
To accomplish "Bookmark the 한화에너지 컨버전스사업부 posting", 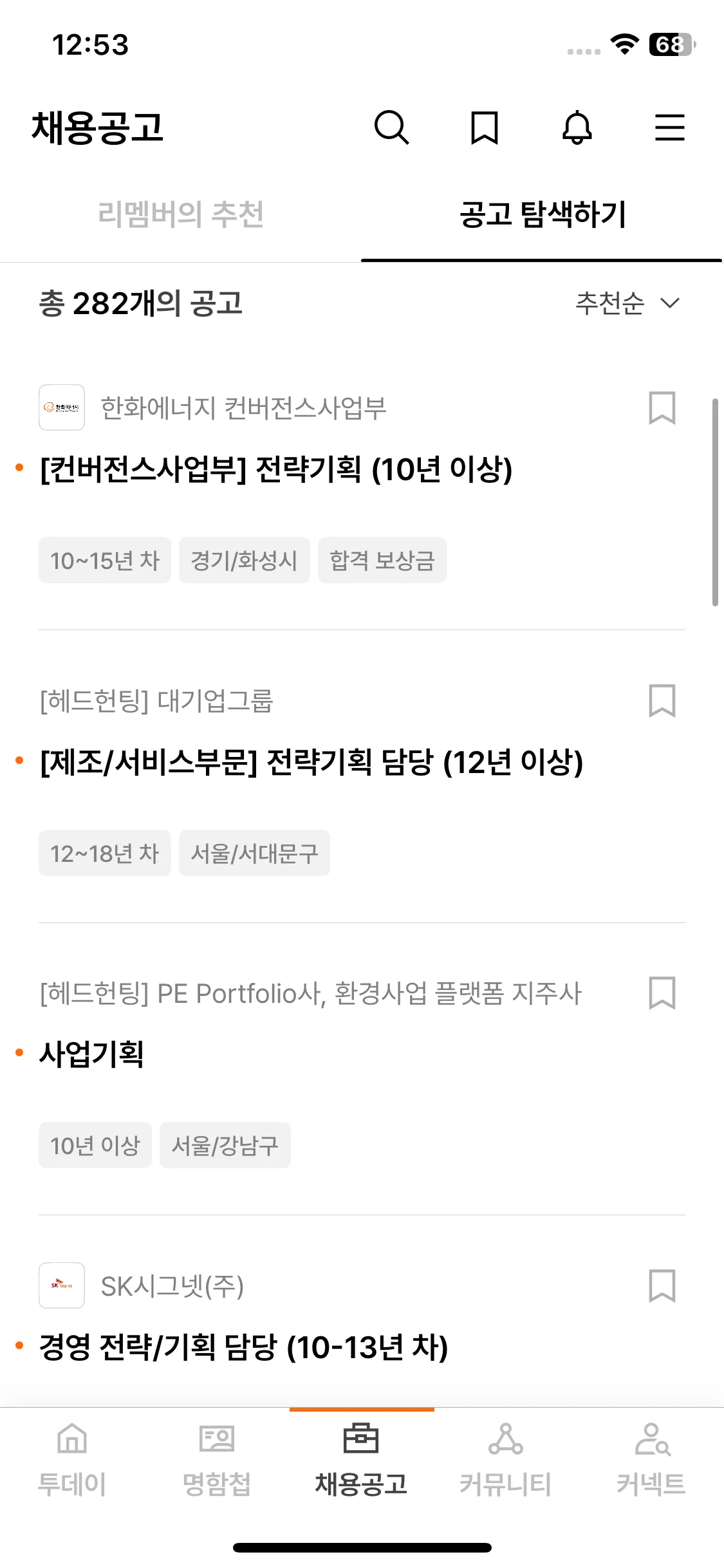I will point(662,408).
